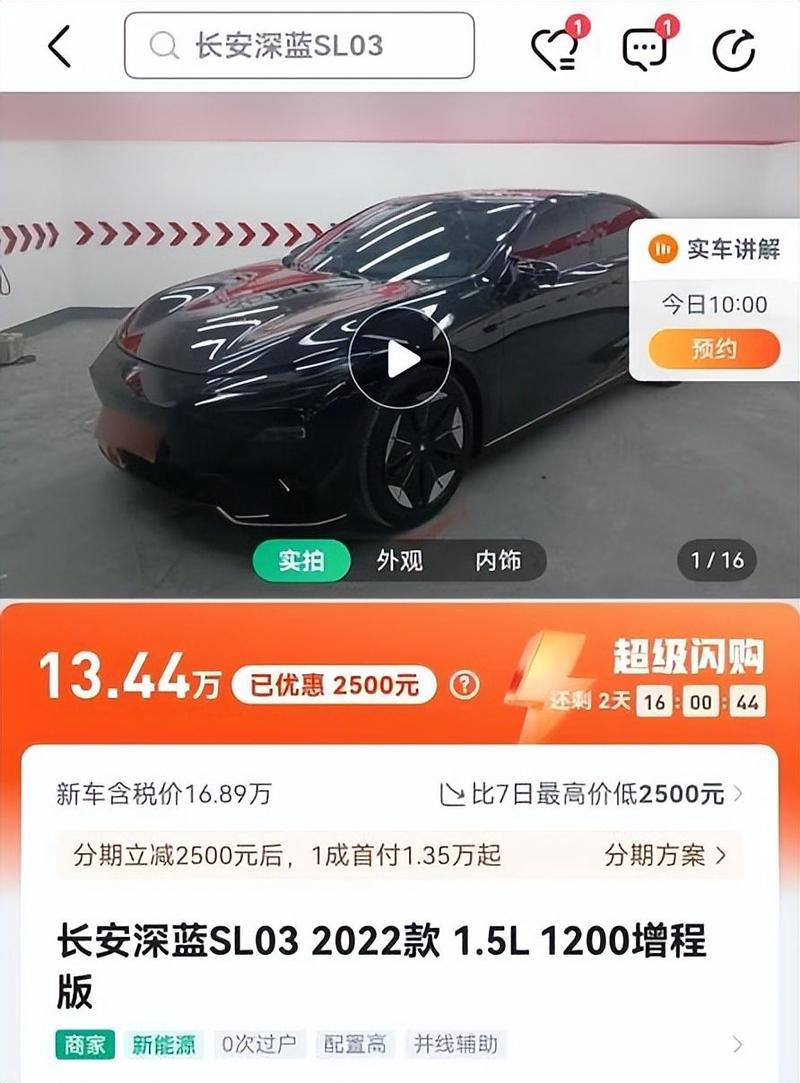Open the messages chat bubble icon
Viewport: 800px width, 1083px height.
pos(645,48)
